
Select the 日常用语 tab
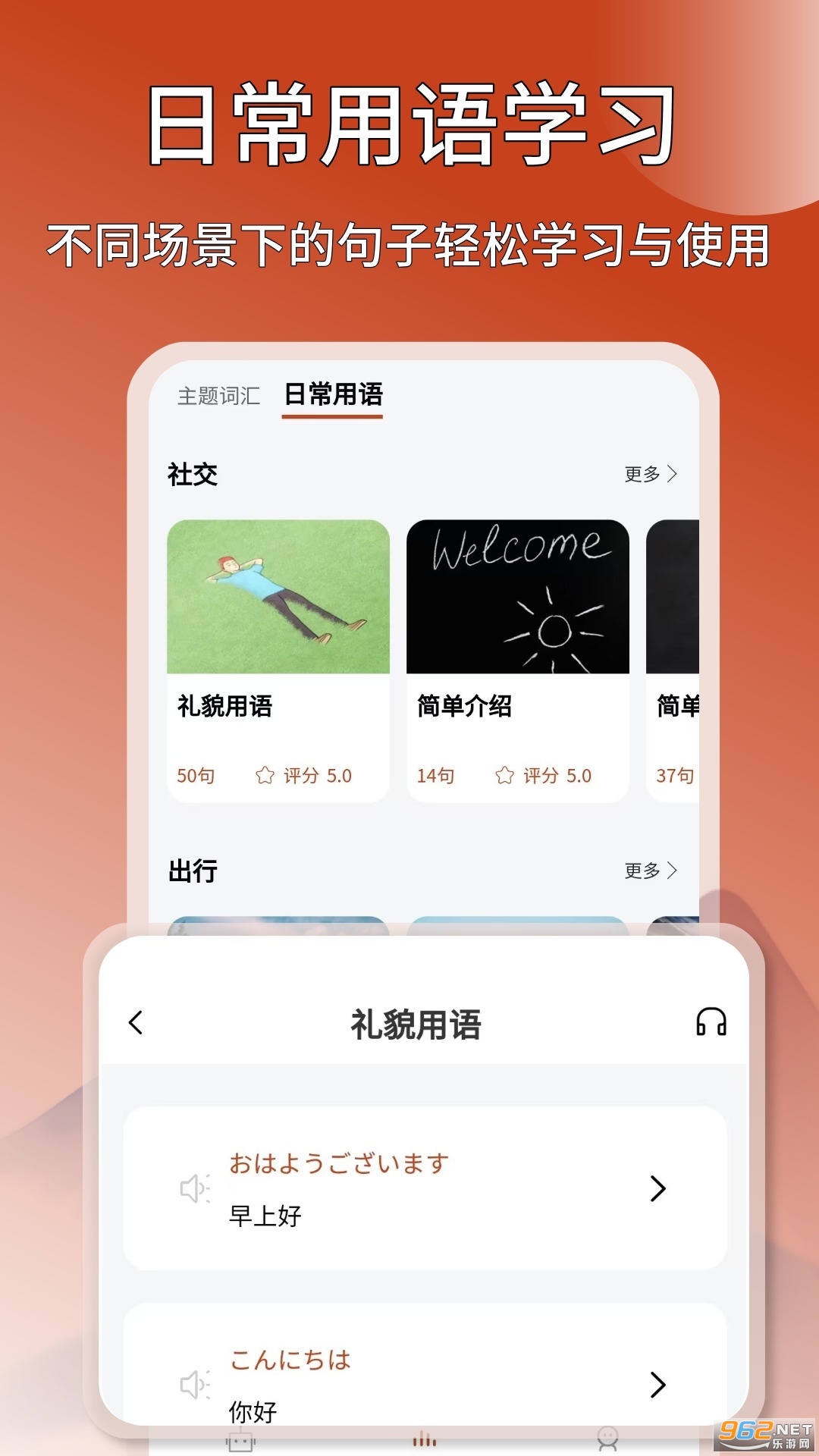pos(331,395)
